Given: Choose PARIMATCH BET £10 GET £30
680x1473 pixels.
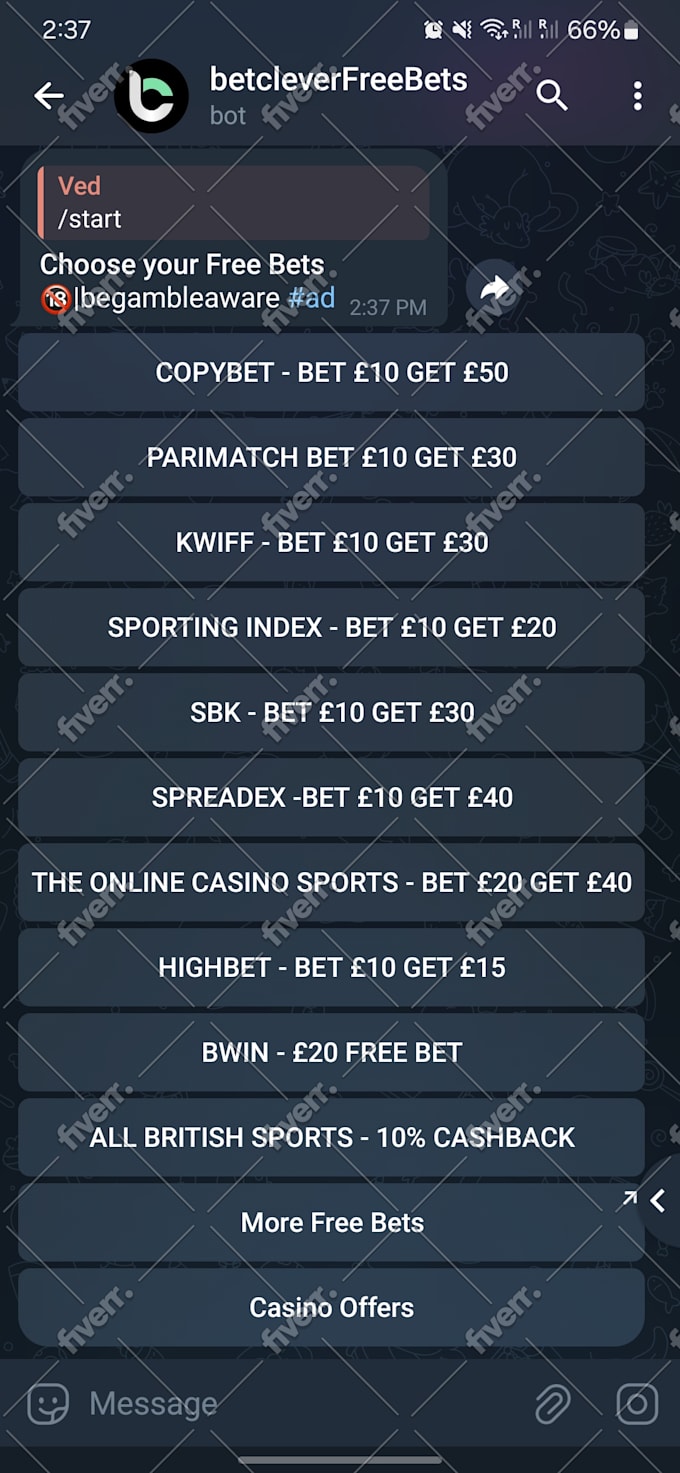Looking at the screenshot, I should 331,457.
